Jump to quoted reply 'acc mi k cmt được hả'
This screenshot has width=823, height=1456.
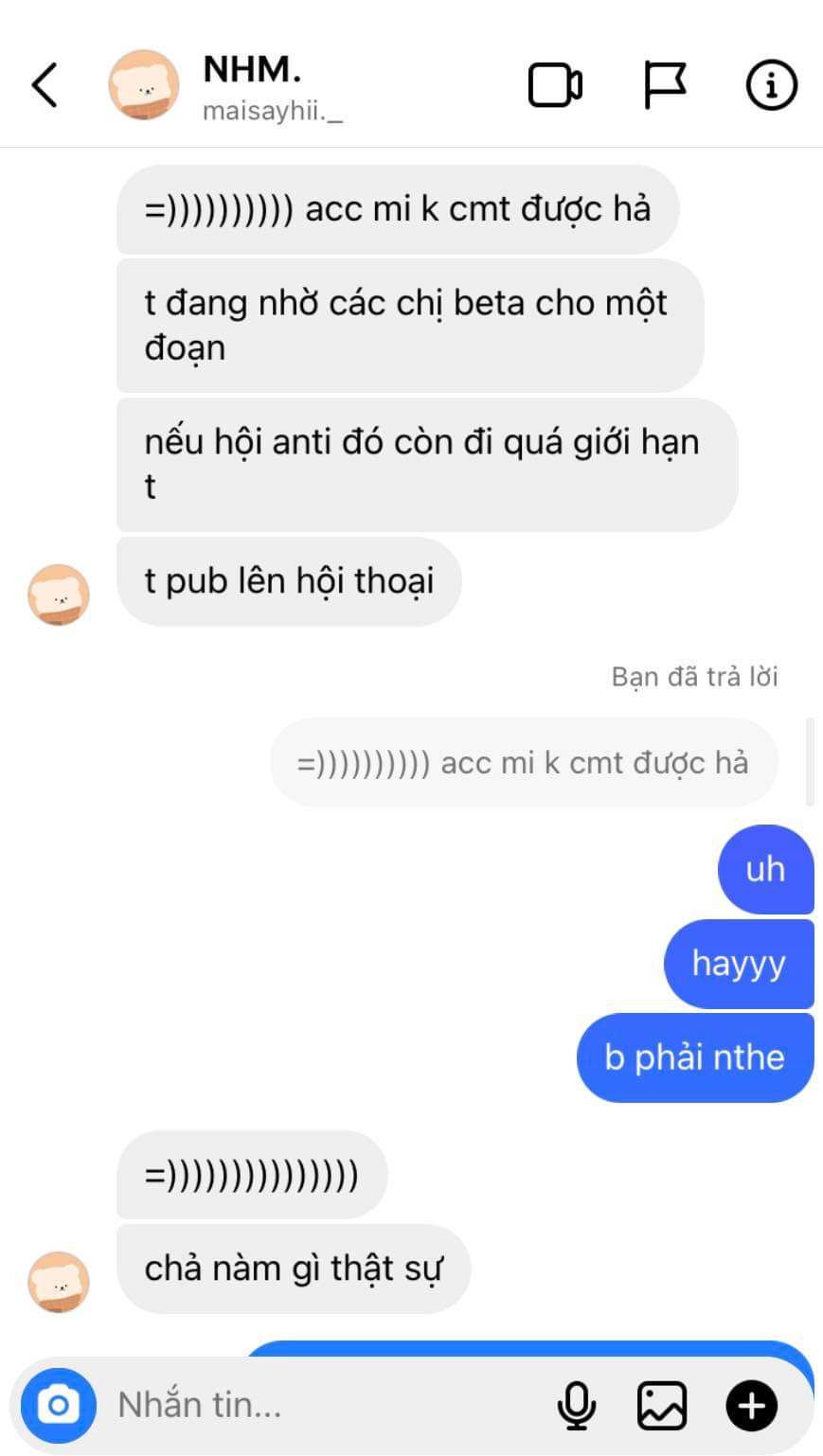pos(523,763)
